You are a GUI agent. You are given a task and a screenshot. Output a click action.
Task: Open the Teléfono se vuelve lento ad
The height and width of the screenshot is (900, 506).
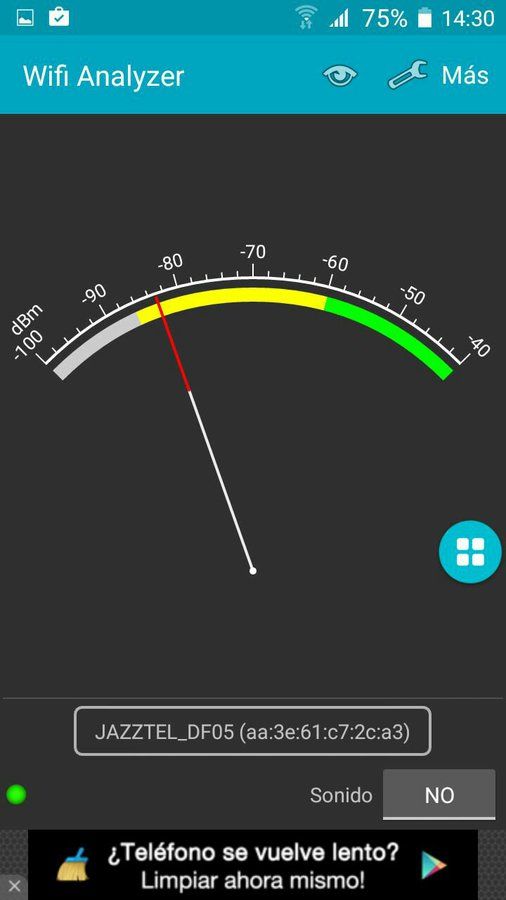(252, 865)
